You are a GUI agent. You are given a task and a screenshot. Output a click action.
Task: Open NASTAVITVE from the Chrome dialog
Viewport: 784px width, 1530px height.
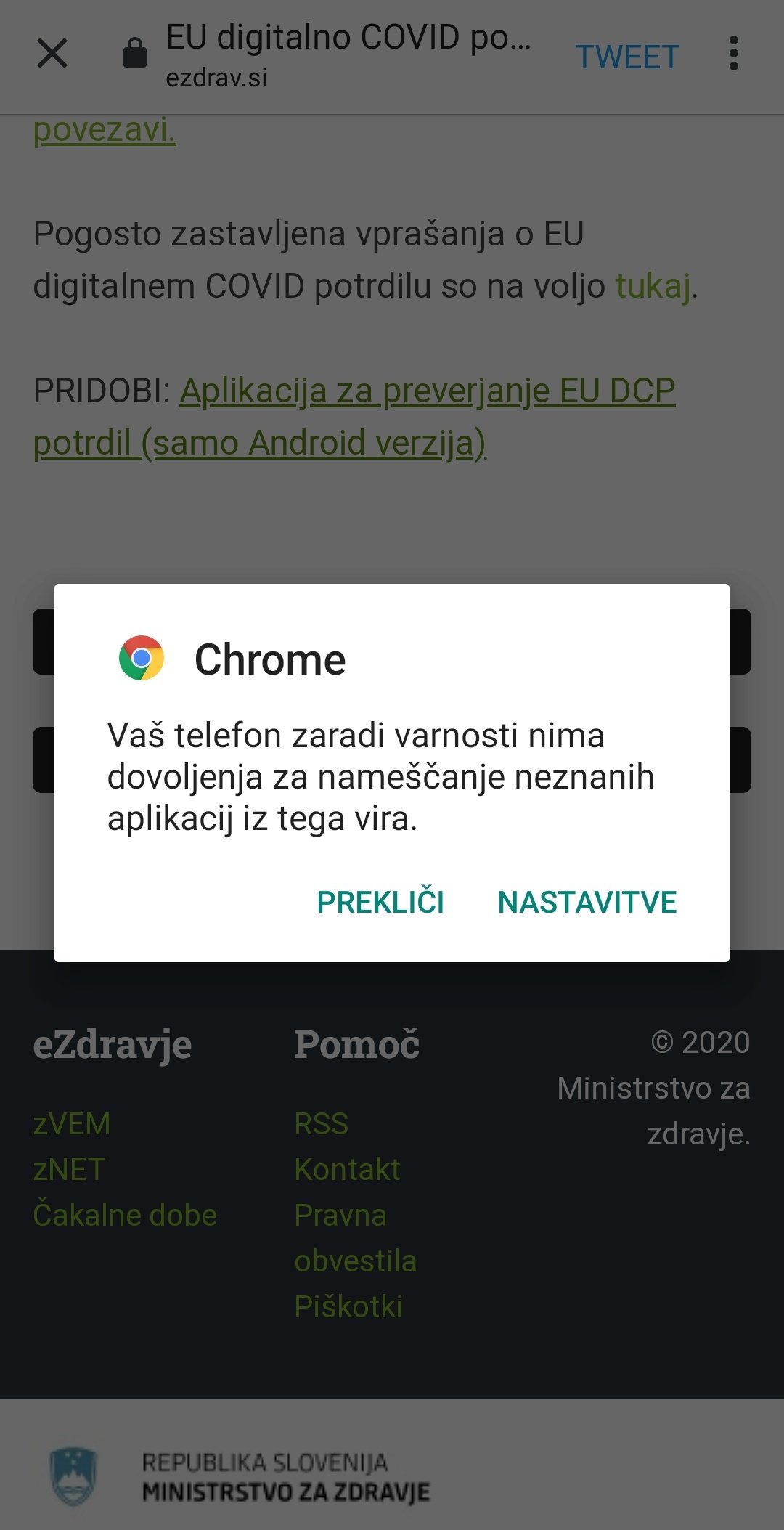tap(587, 903)
